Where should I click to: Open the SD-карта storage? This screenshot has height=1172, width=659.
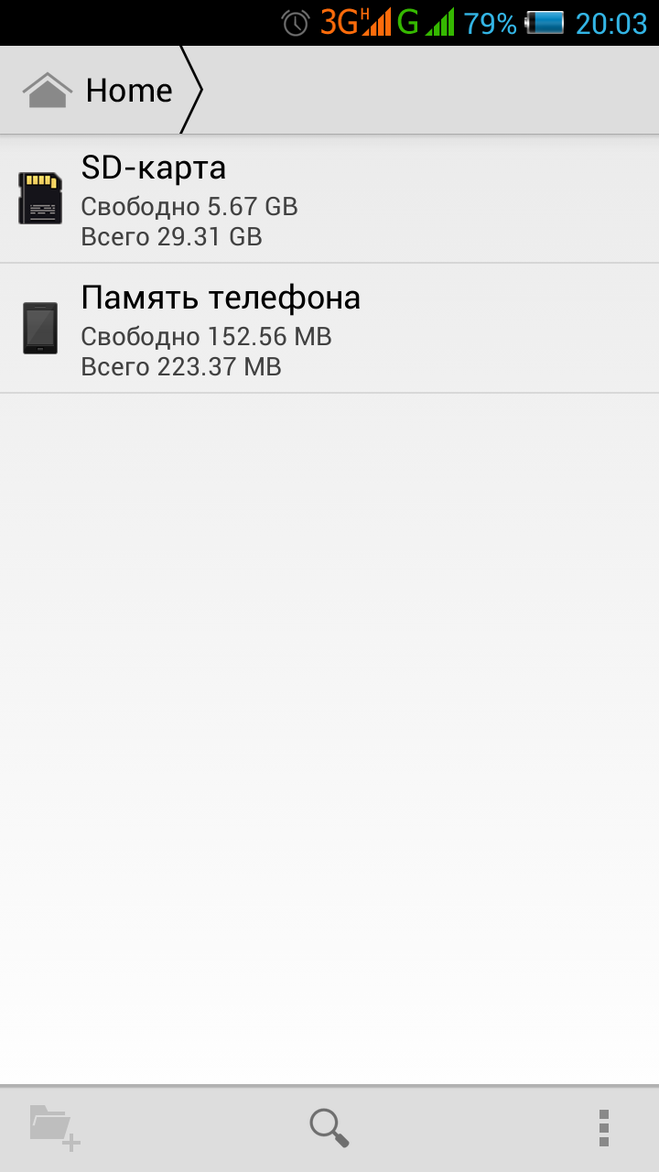[x=330, y=199]
